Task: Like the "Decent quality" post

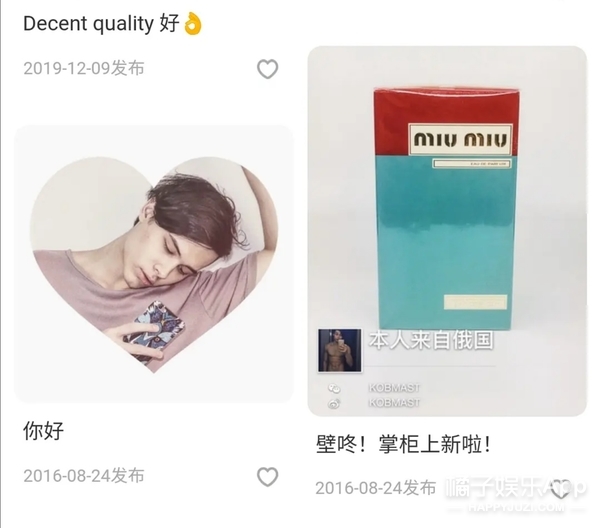Action: (267, 69)
